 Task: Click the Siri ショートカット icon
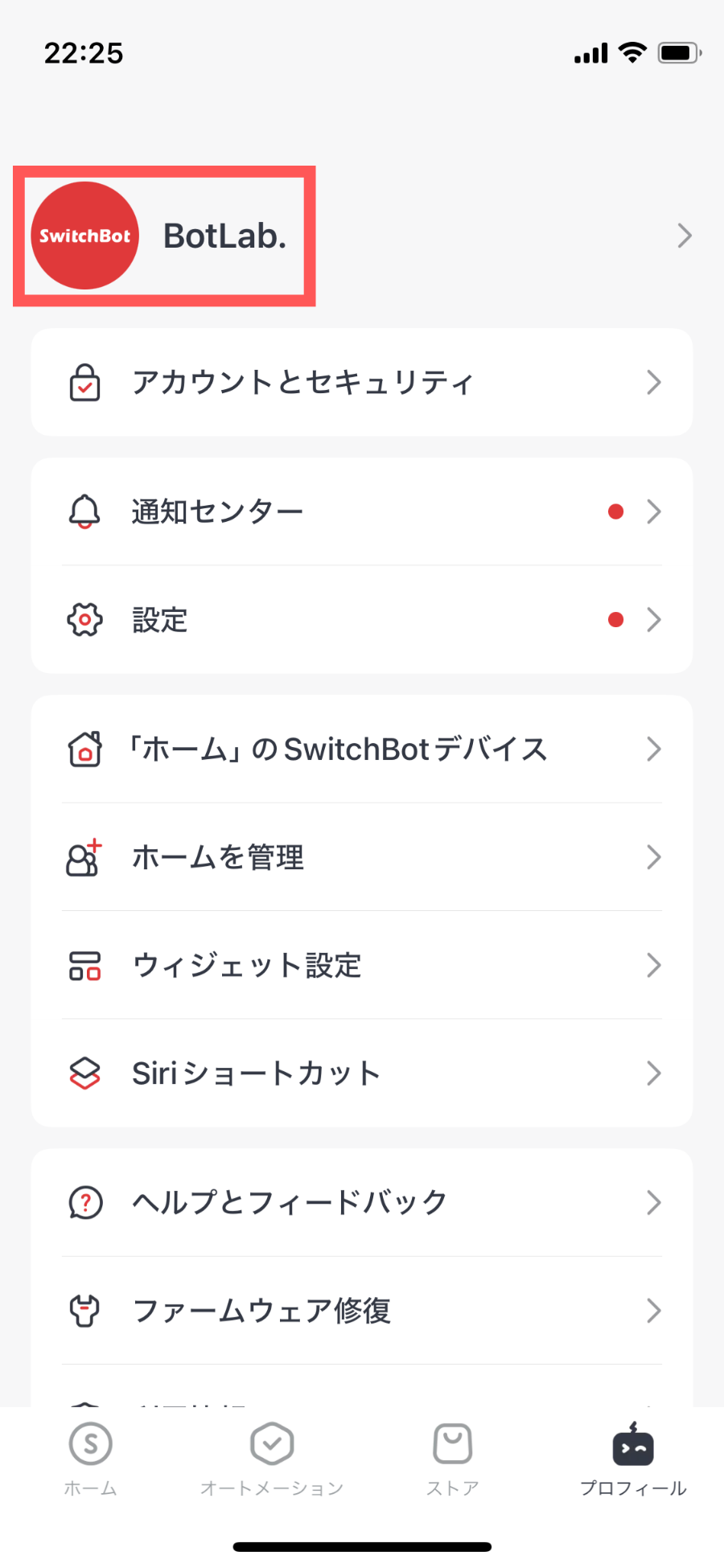pyautogui.click(x=84, y=1073)
